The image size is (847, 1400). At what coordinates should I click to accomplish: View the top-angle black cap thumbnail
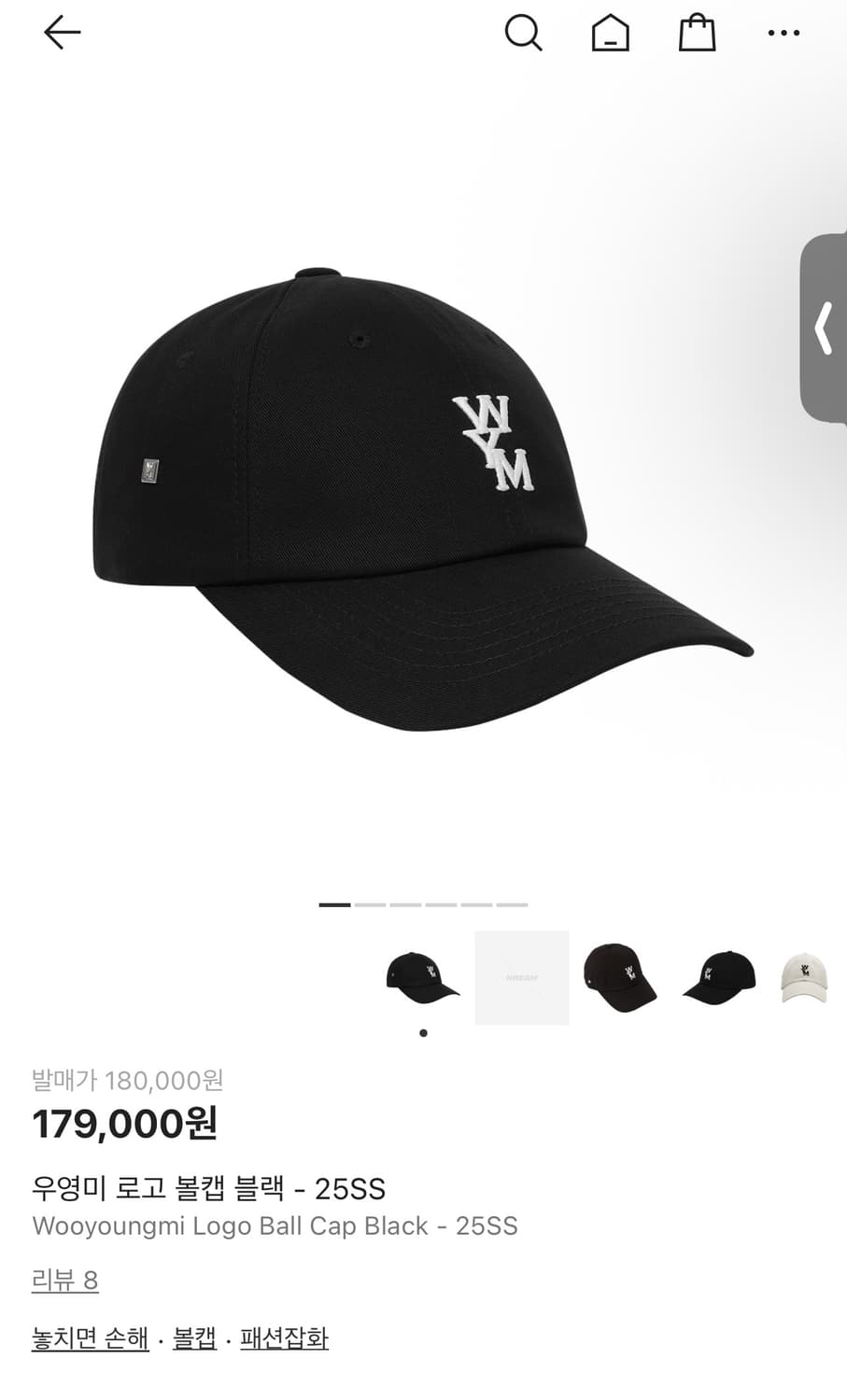click(620, 977)
